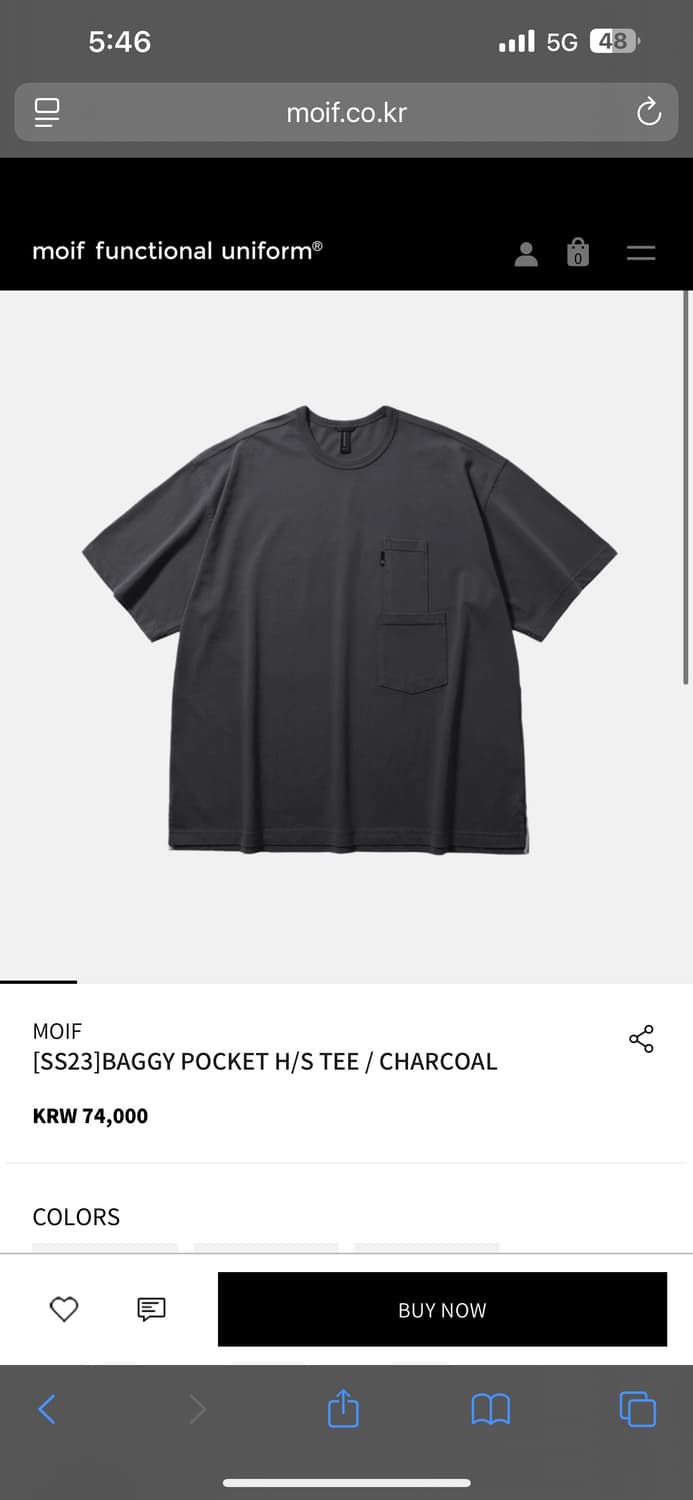
Task: Tap BUY NOW to purchase
Action: 442,1310
